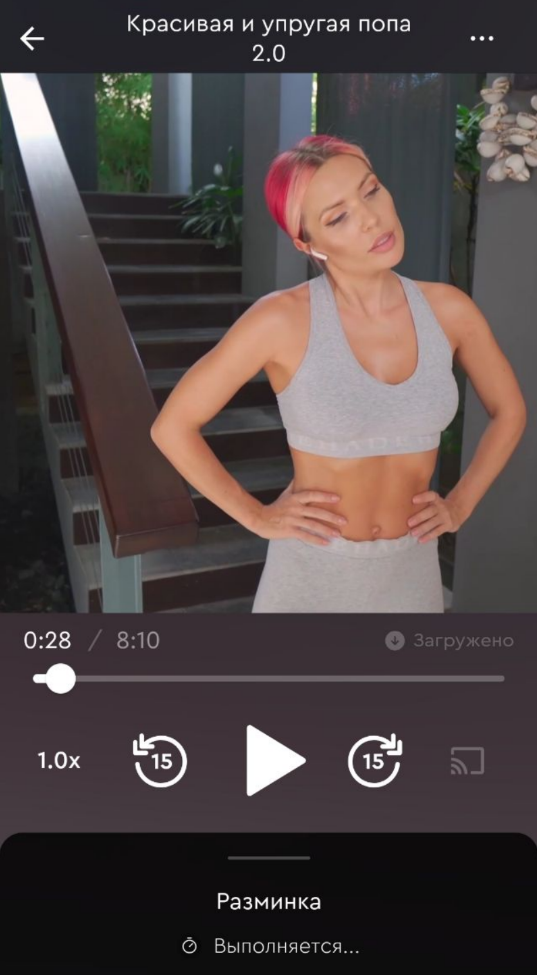The image size is (537, 975).
Task: Rewind the video by 15 seconds
Action: click(160, 760)
